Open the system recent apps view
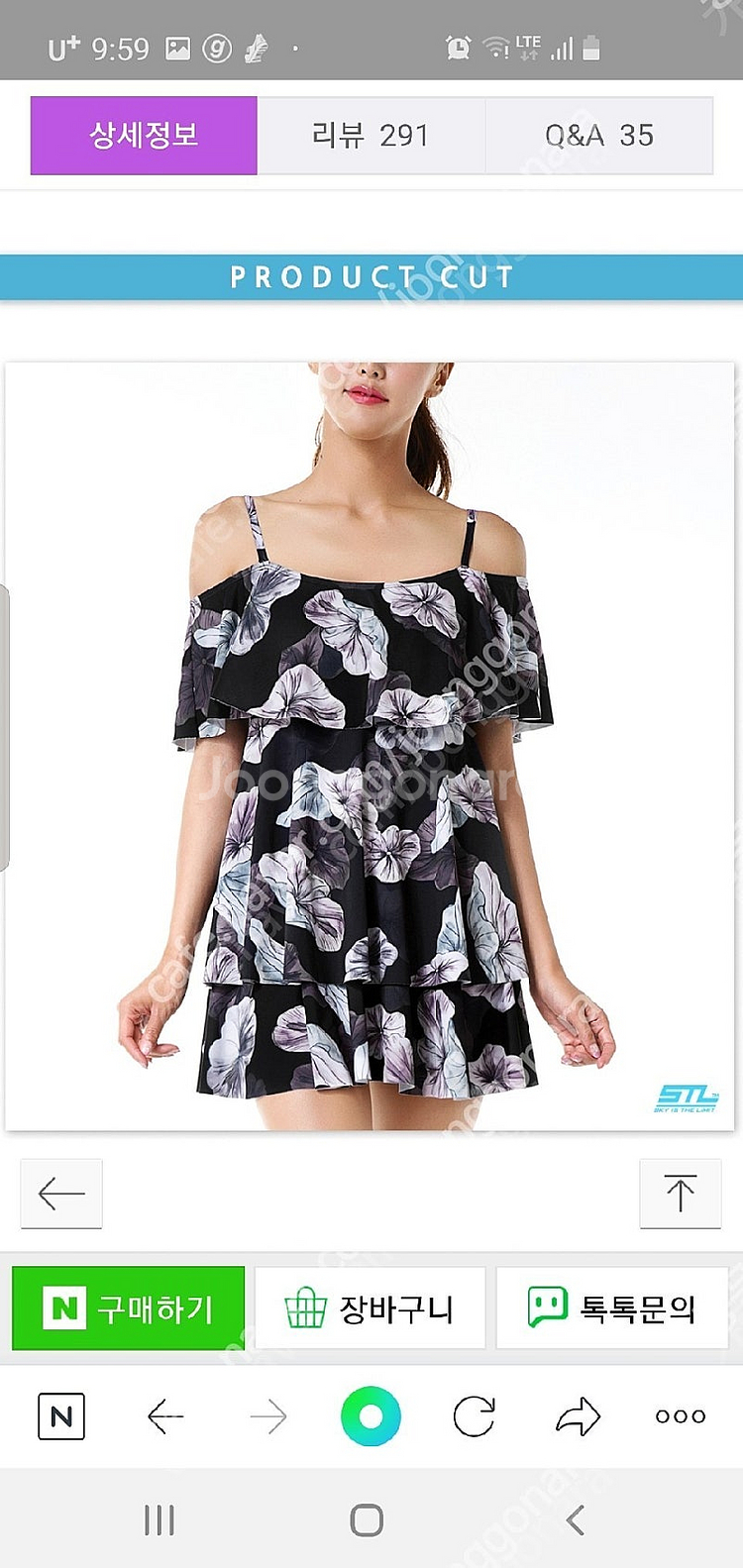Screen dimensions: 743x1568 point(159,1519)
